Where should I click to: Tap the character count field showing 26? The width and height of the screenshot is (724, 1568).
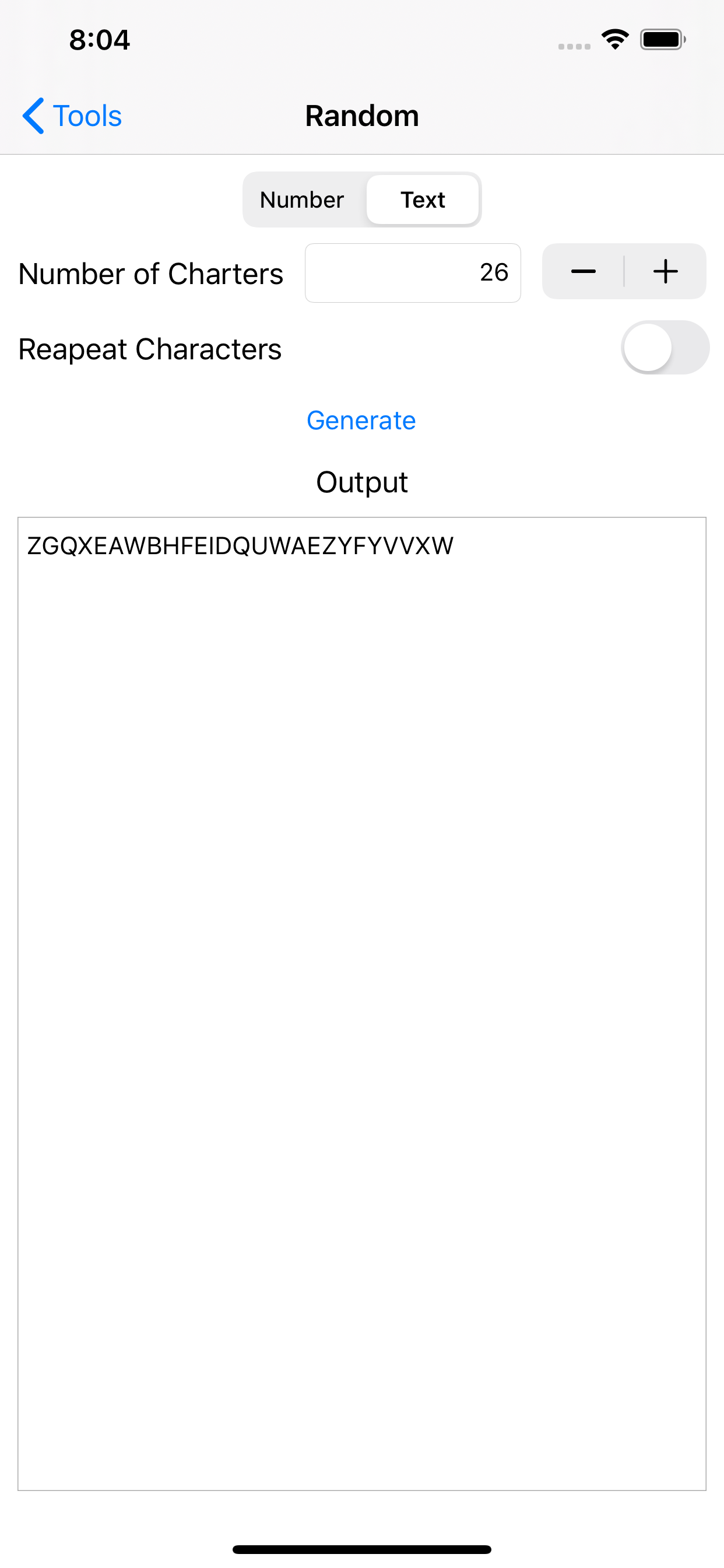point(413,272)
